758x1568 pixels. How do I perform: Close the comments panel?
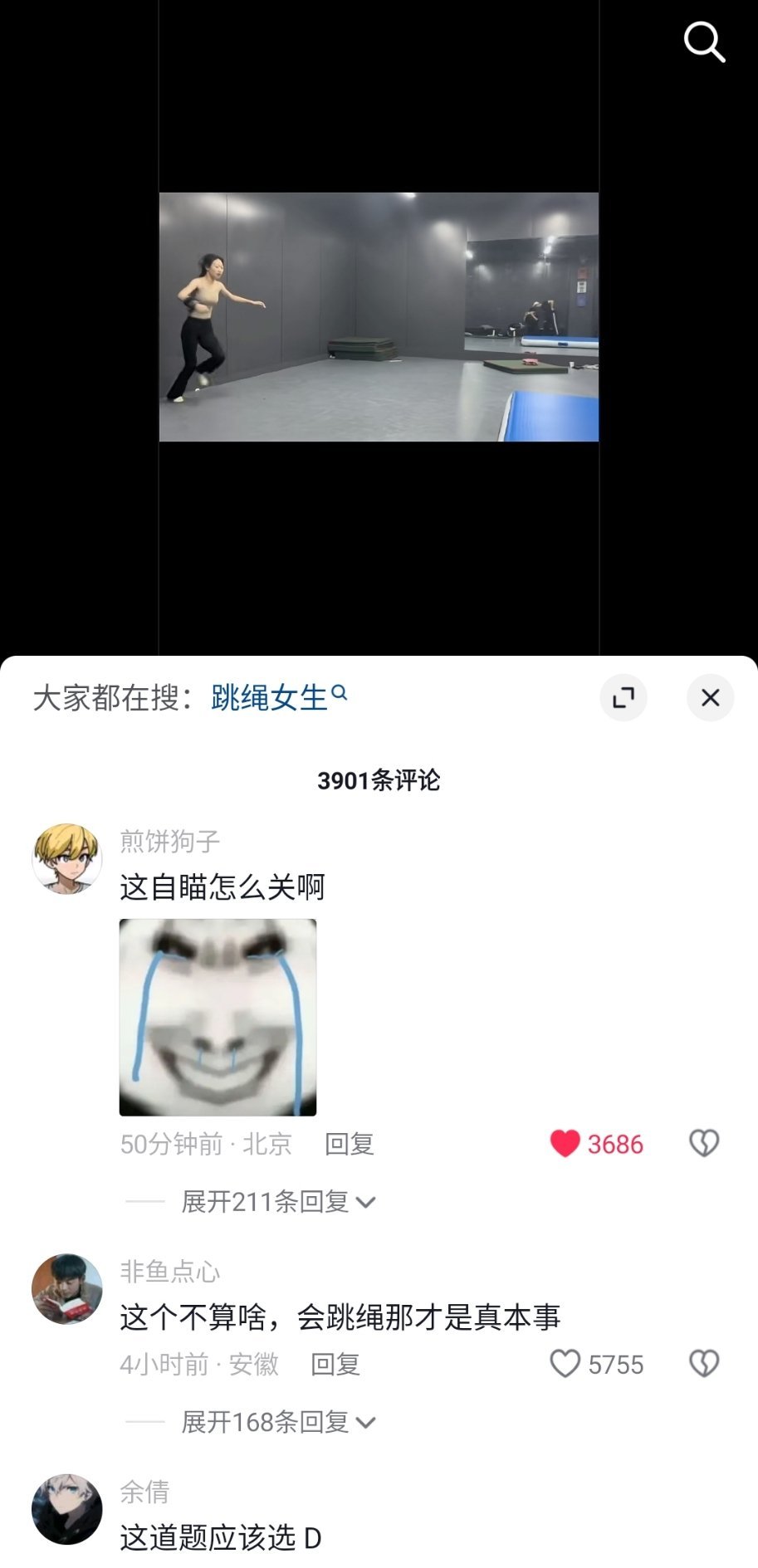710,698
